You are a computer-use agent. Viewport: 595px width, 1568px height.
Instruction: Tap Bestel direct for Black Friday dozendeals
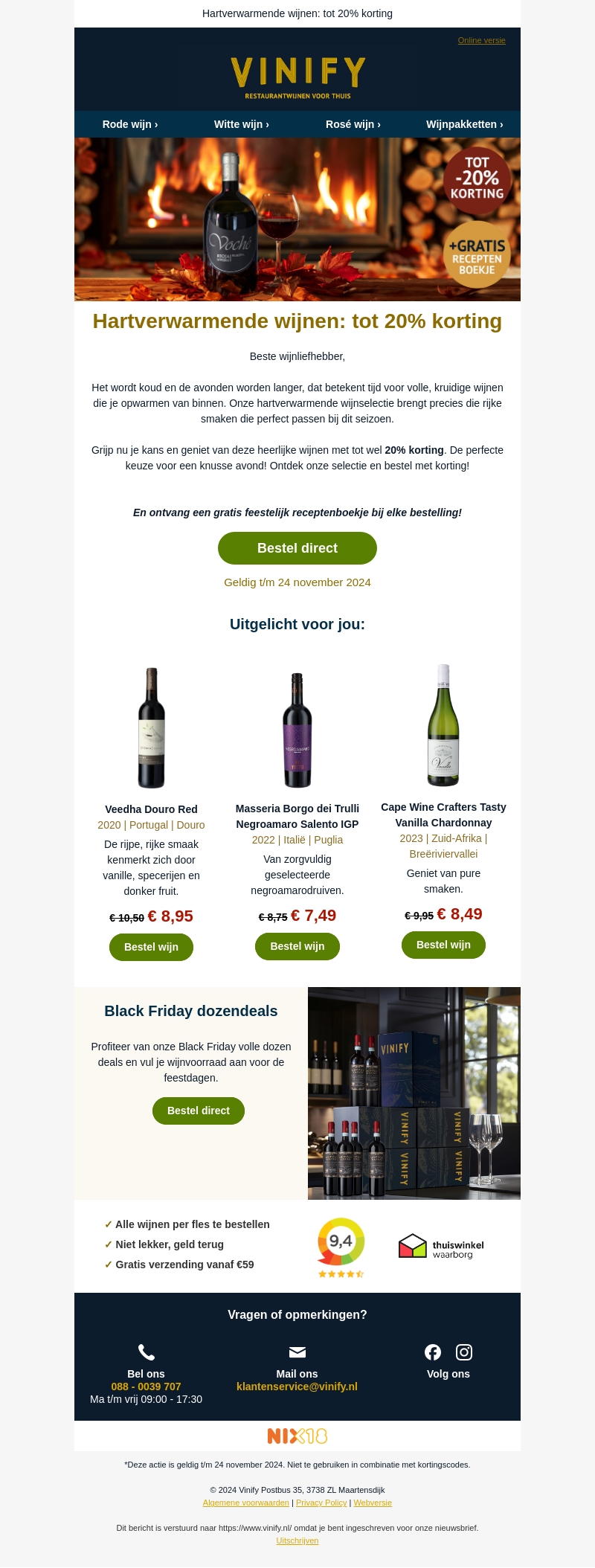click(199, 1111)
